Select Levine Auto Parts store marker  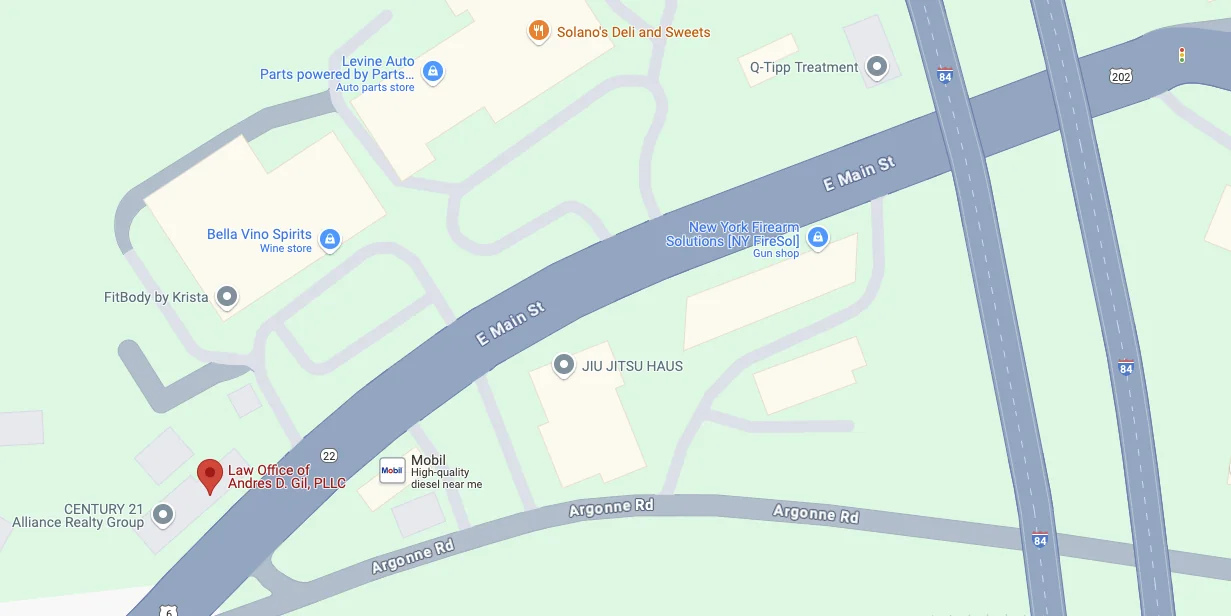coord(433,71)
